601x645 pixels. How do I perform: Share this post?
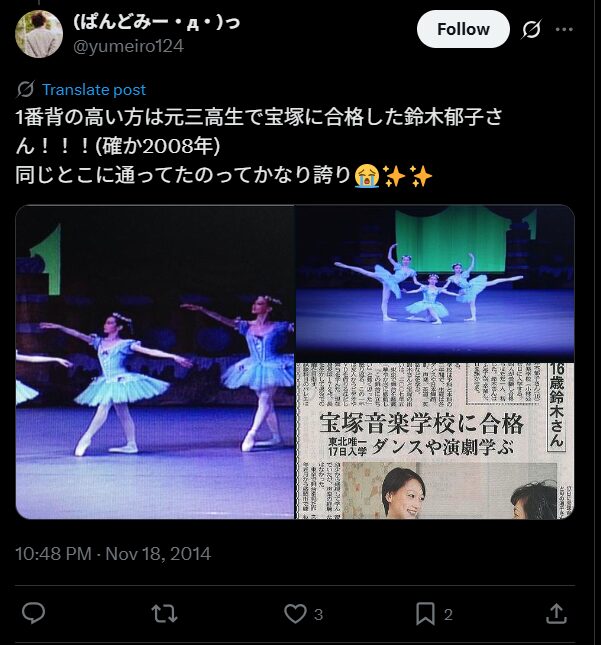click(x=557, y=613)
